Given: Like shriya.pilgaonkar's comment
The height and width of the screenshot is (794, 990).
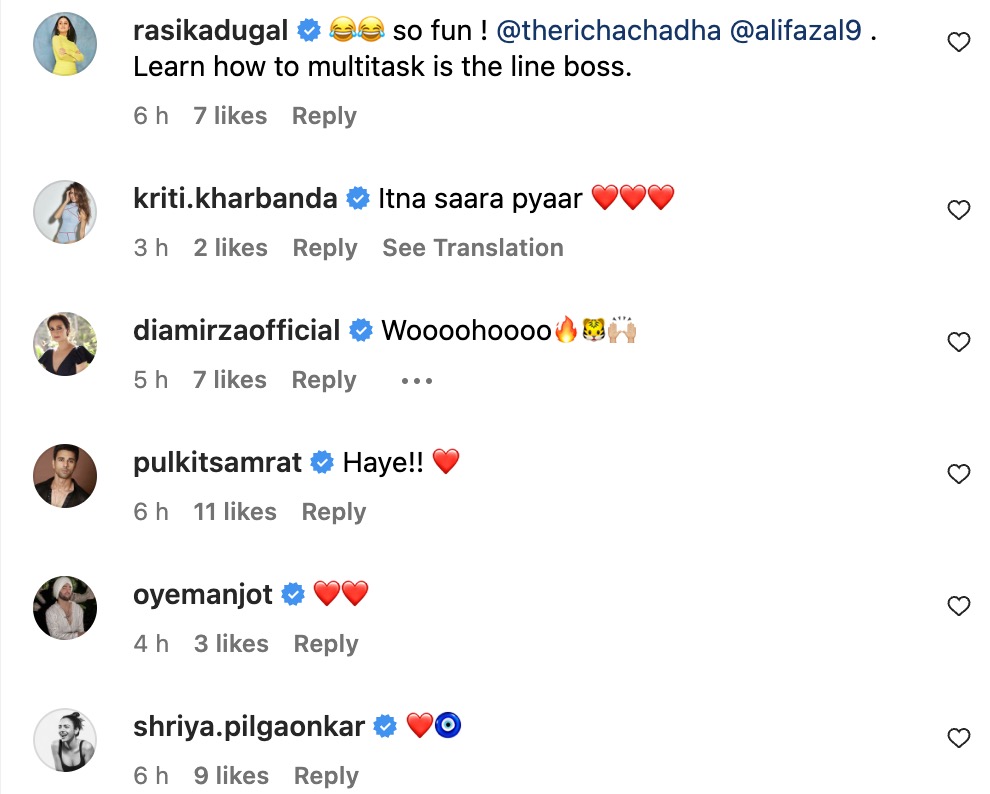Looking at the screenshot, I should (958, 738).
